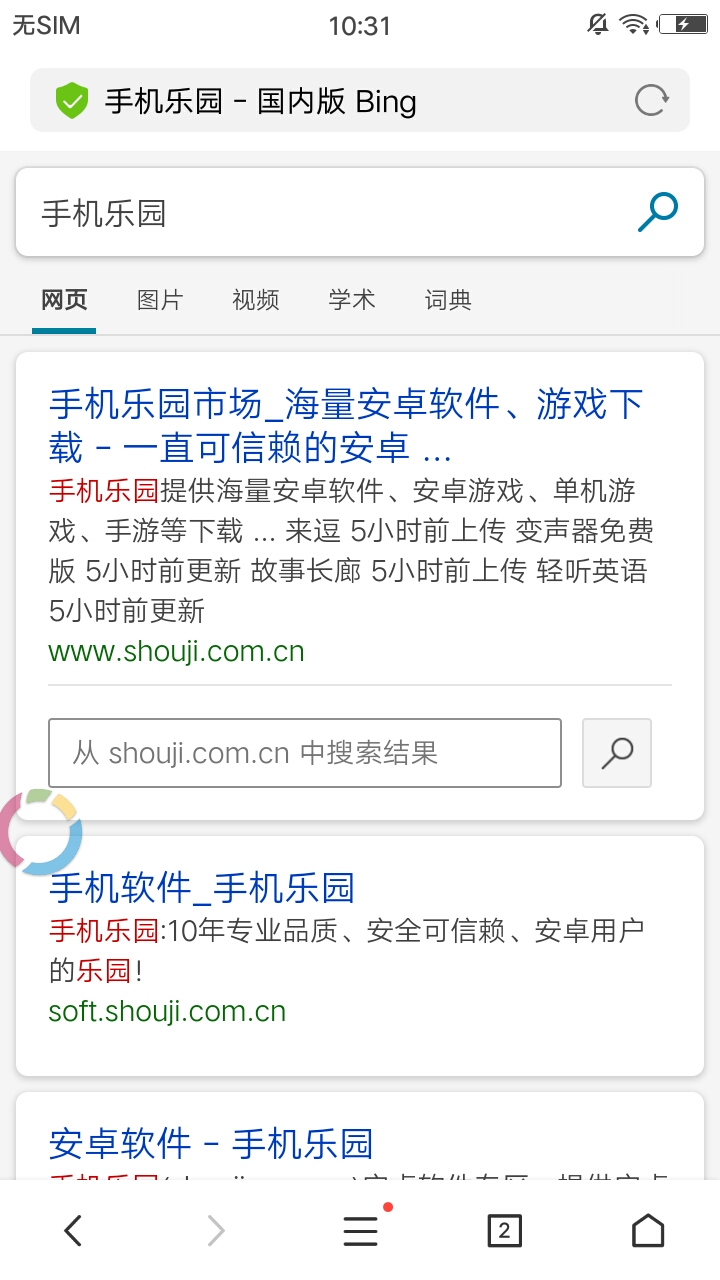Viewport: 720px width, 1280px height.
Task: Go to the browser home page
Action: point(648,1231)
